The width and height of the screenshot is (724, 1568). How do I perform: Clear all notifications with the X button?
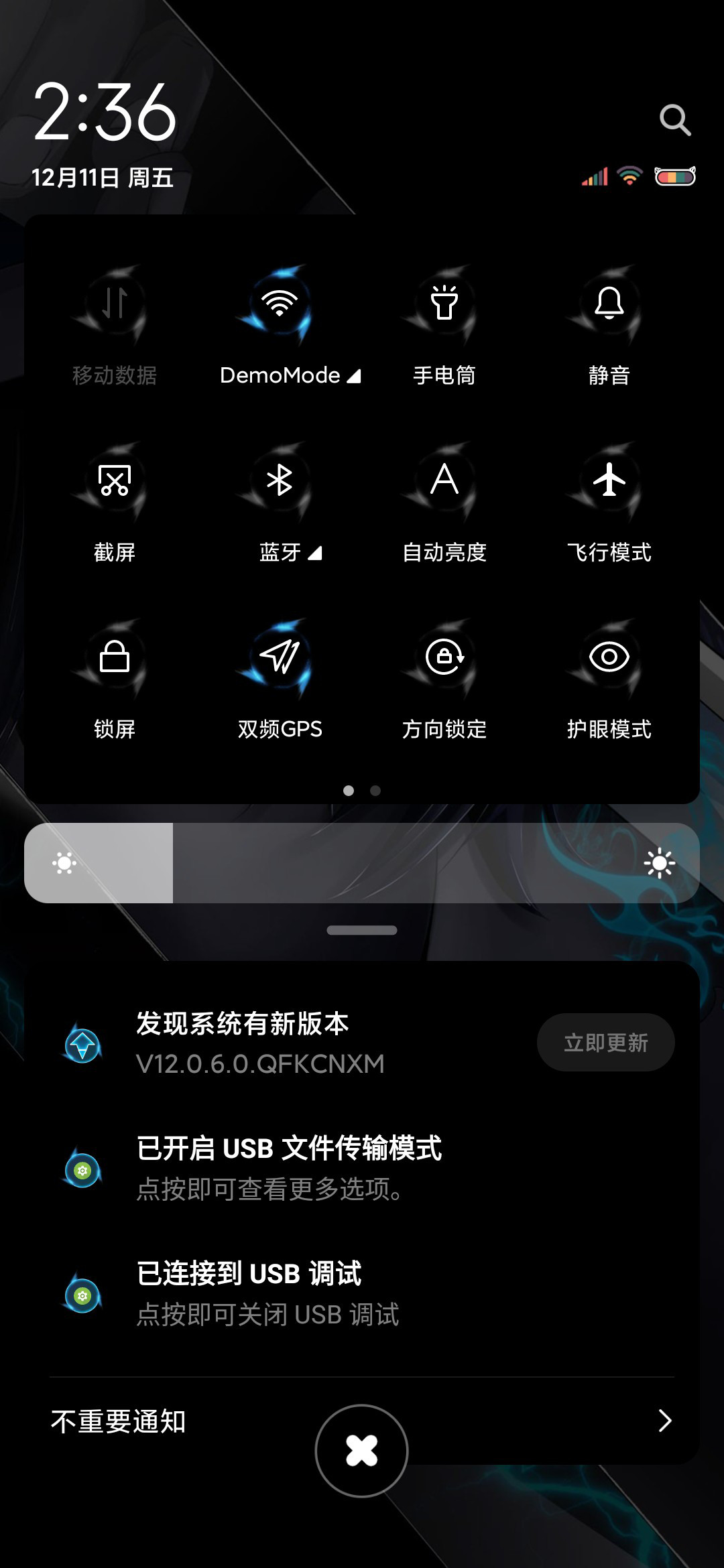tap(362, 1451)
